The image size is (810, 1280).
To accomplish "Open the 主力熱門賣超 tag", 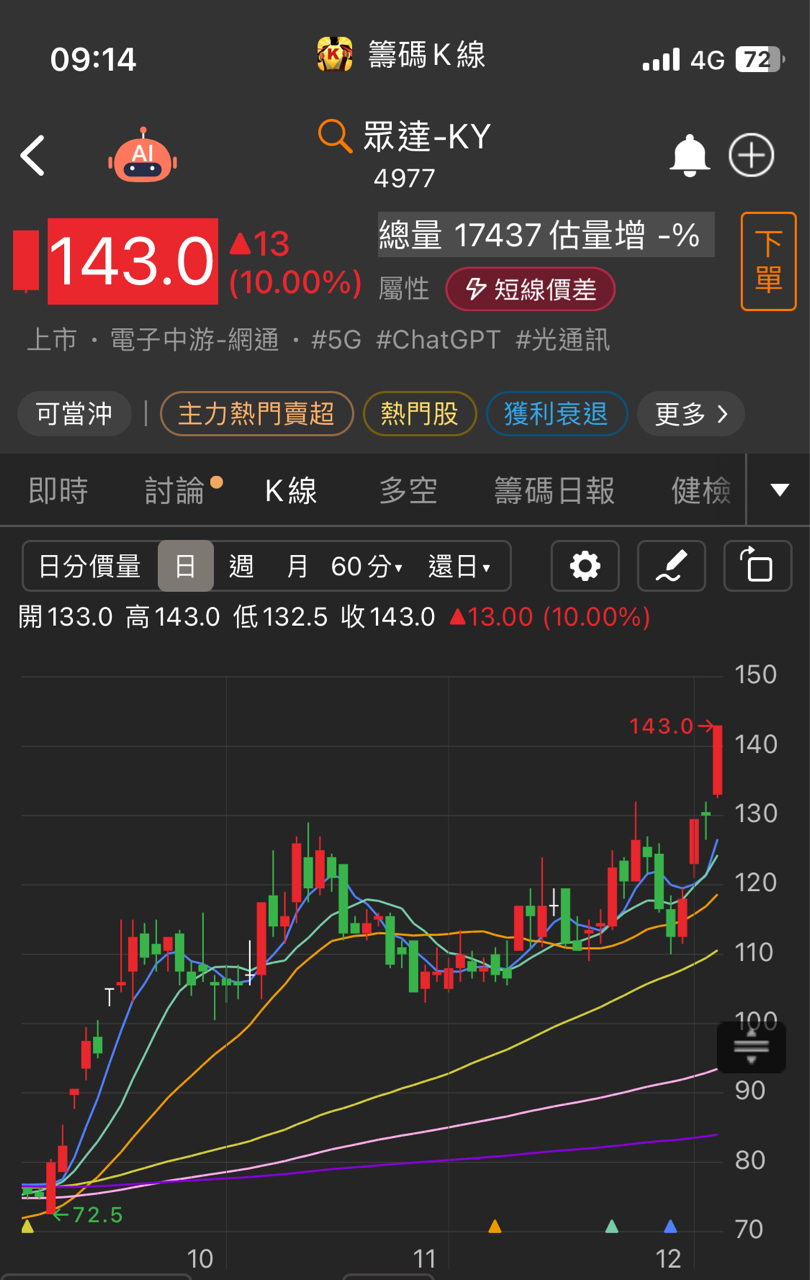I will 256,414.
